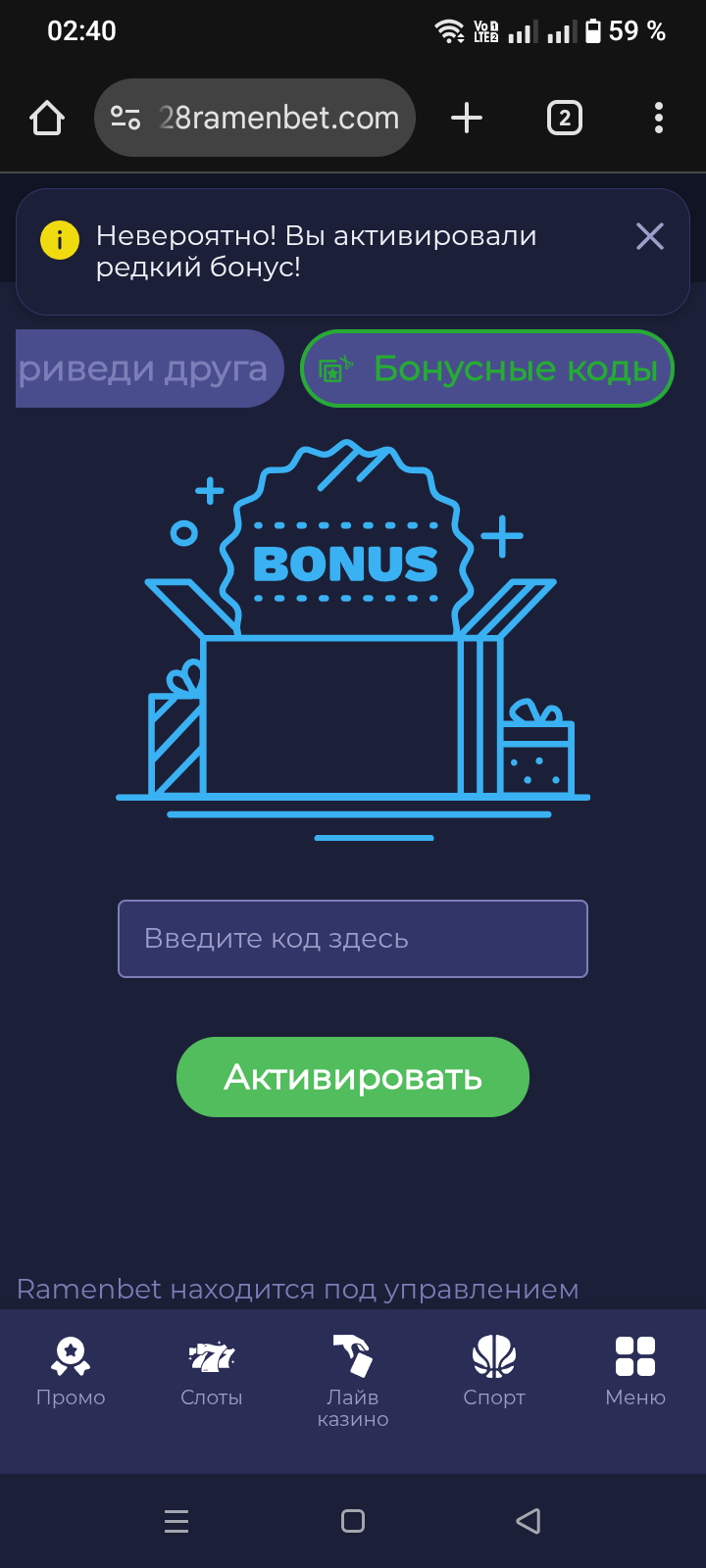Tap the Активировать button
The image size is (706, 1568).
353,1077
